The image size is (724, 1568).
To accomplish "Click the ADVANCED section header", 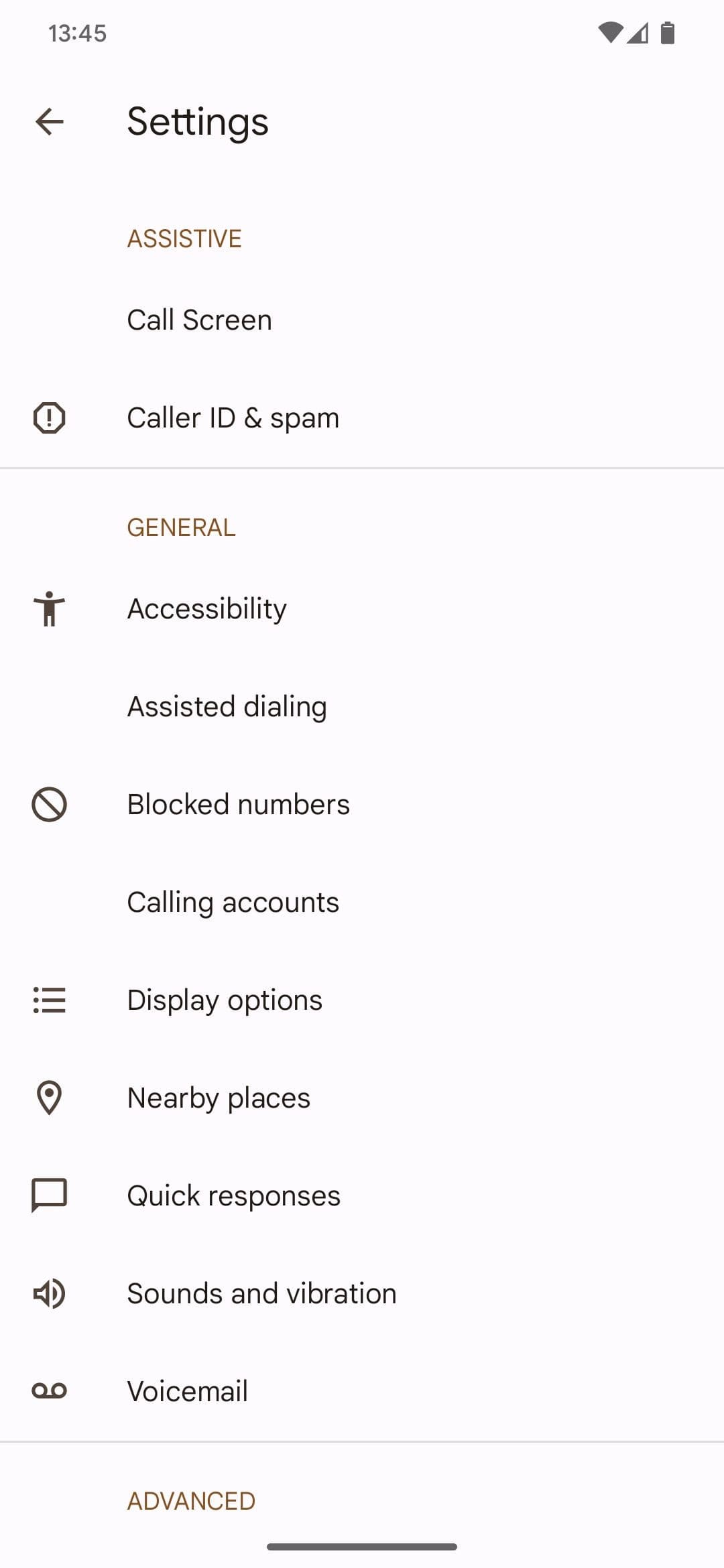I will pyautogui.click(x=190, y=1500).
